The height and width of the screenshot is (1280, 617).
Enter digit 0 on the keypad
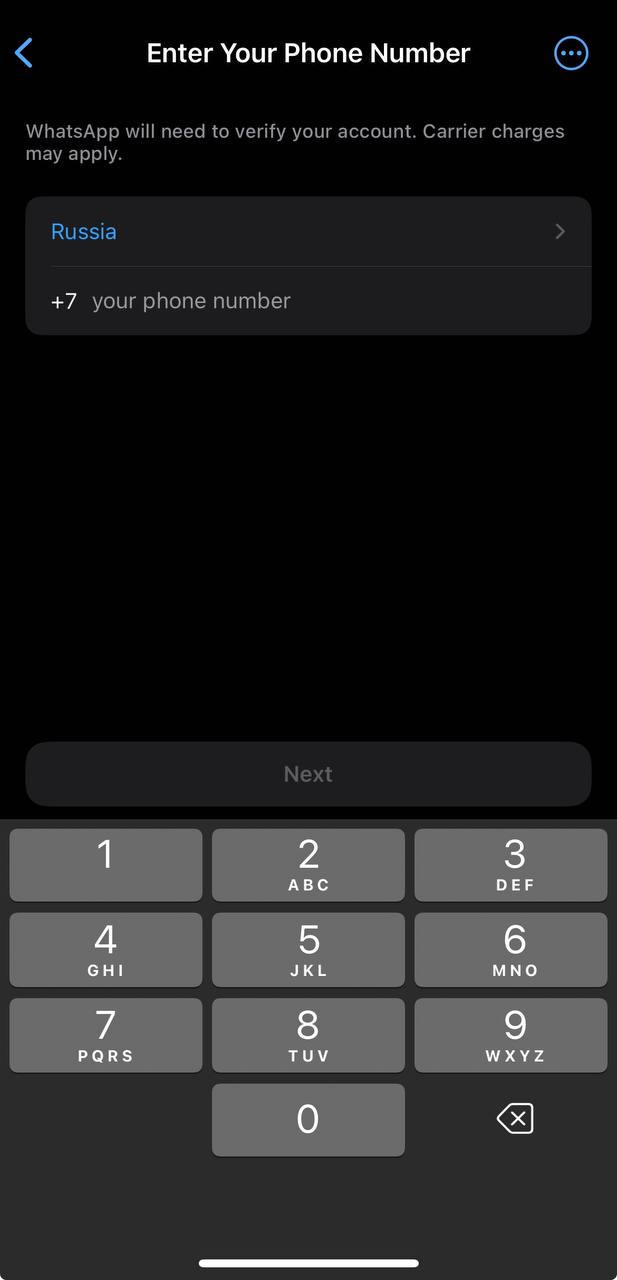pyautogui.click(x=308, y=1120)
